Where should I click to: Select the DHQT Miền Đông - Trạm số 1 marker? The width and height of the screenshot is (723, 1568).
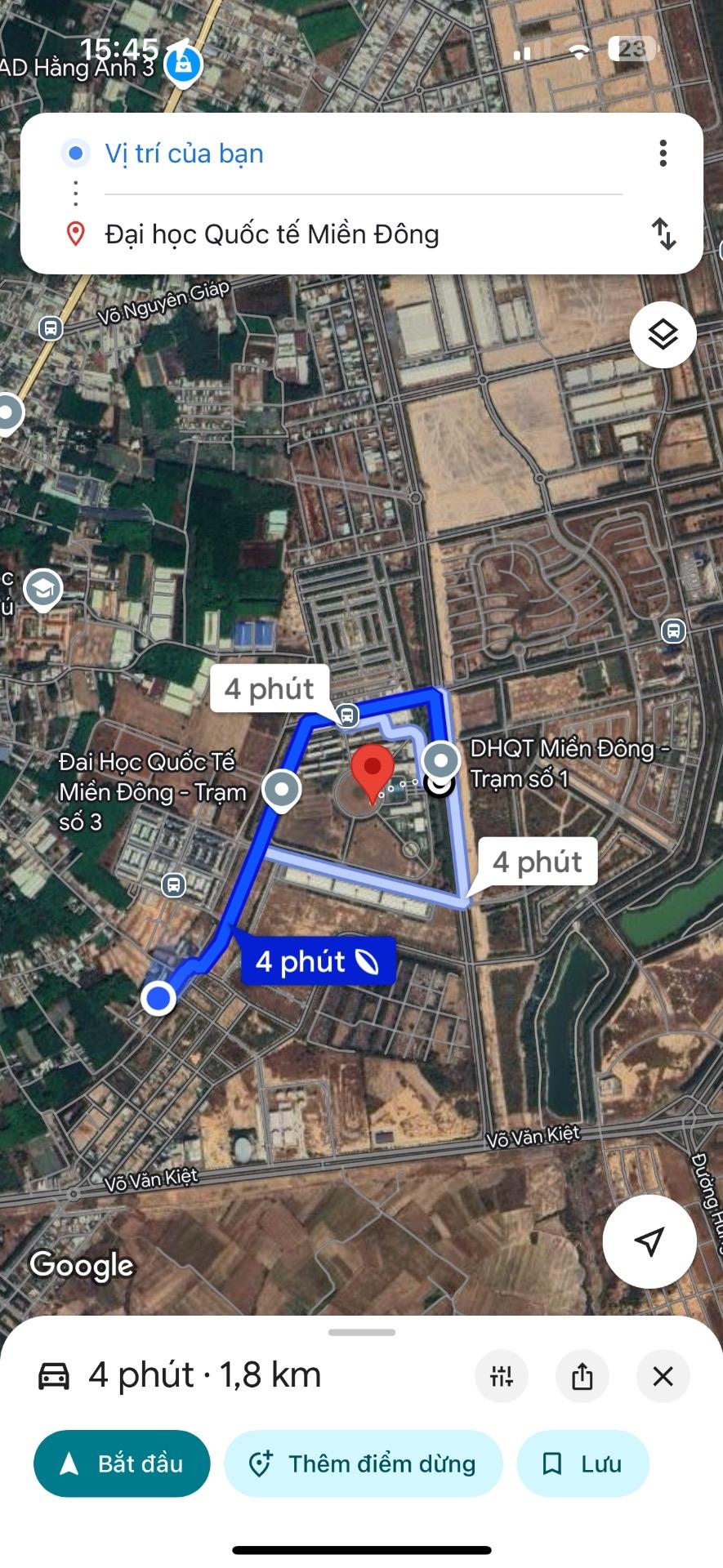pos(442,759)
